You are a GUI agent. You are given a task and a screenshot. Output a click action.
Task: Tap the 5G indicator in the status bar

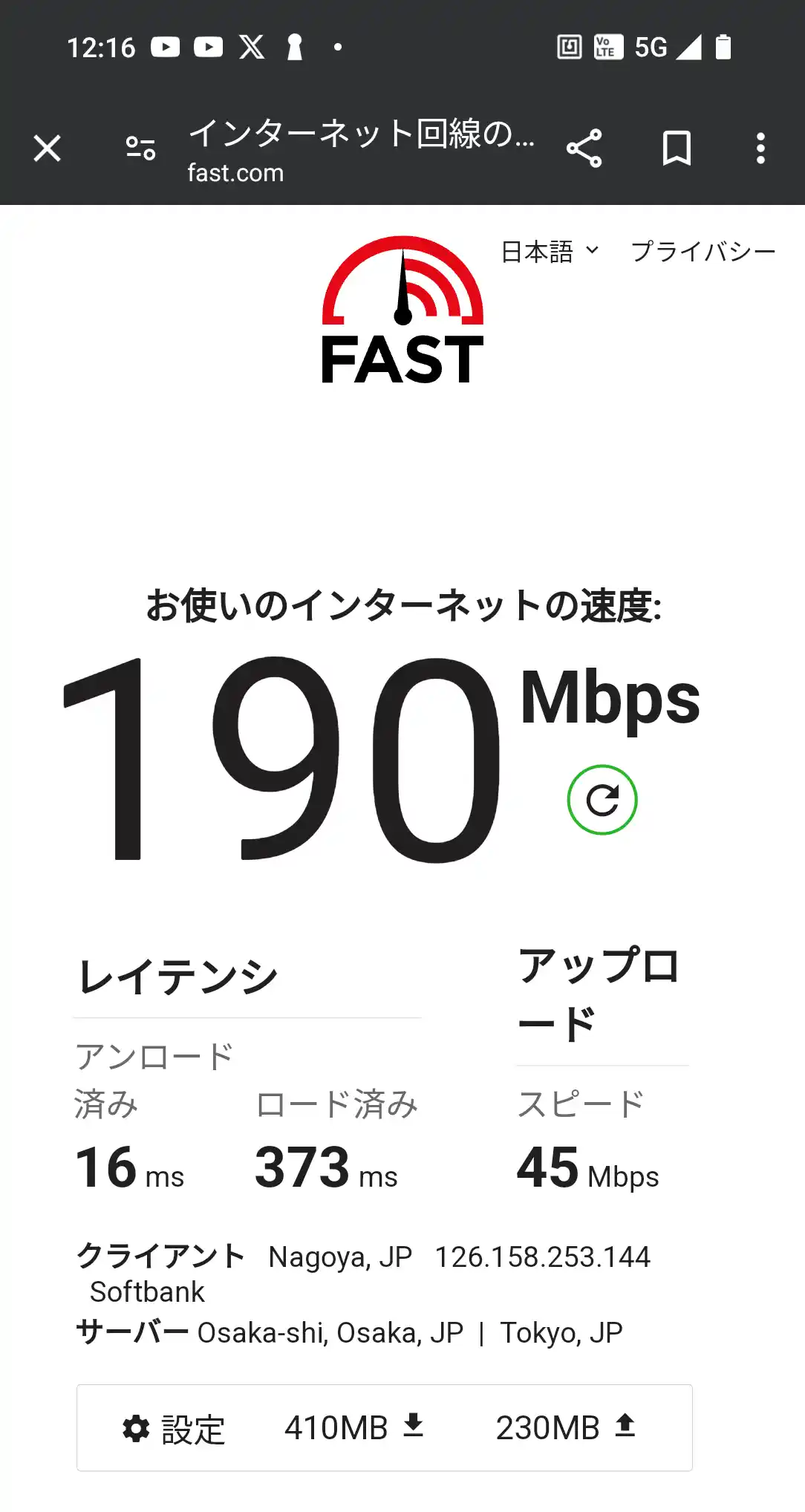tap(650, 47)
